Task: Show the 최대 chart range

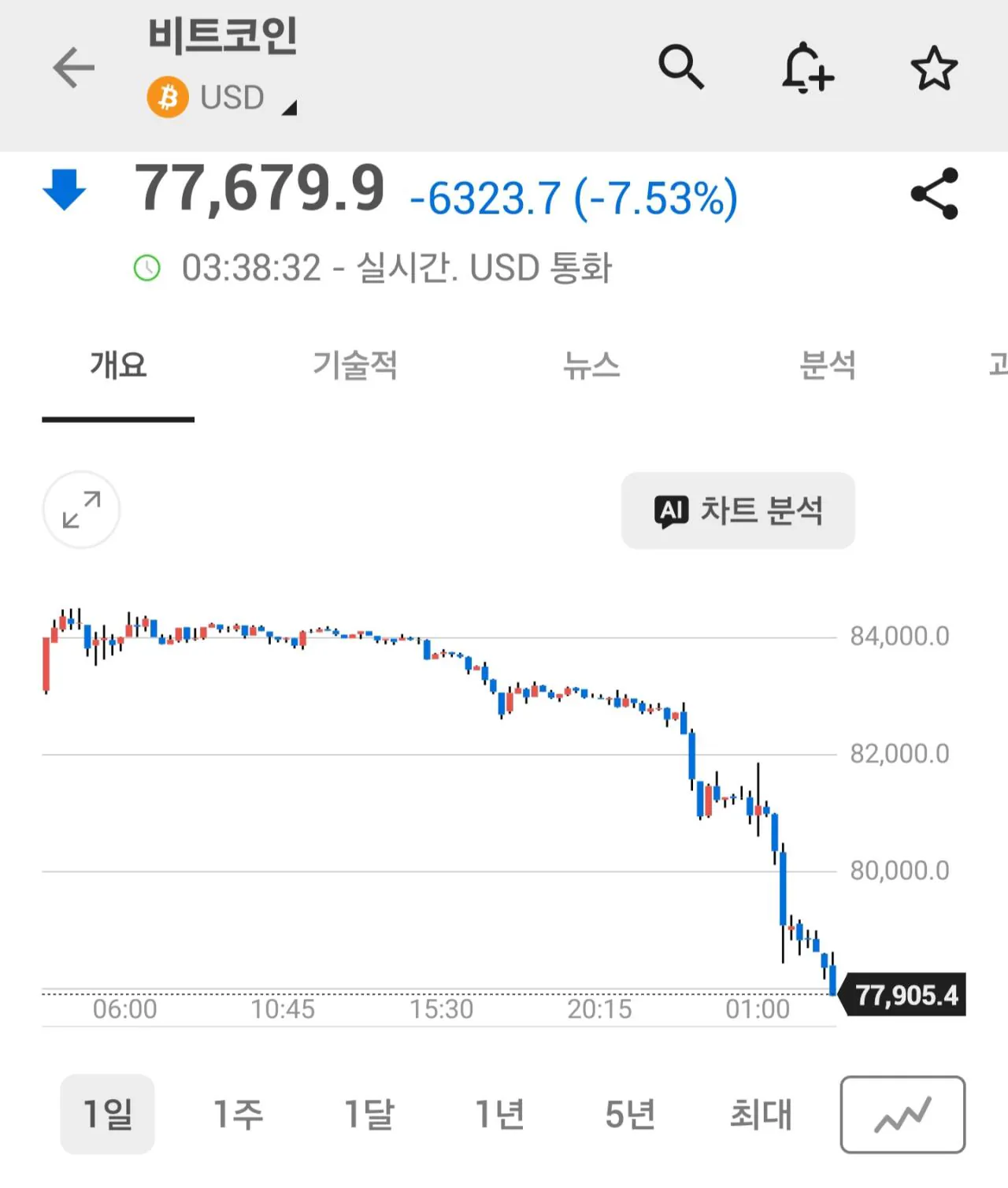Action: tap(761, 1114)
